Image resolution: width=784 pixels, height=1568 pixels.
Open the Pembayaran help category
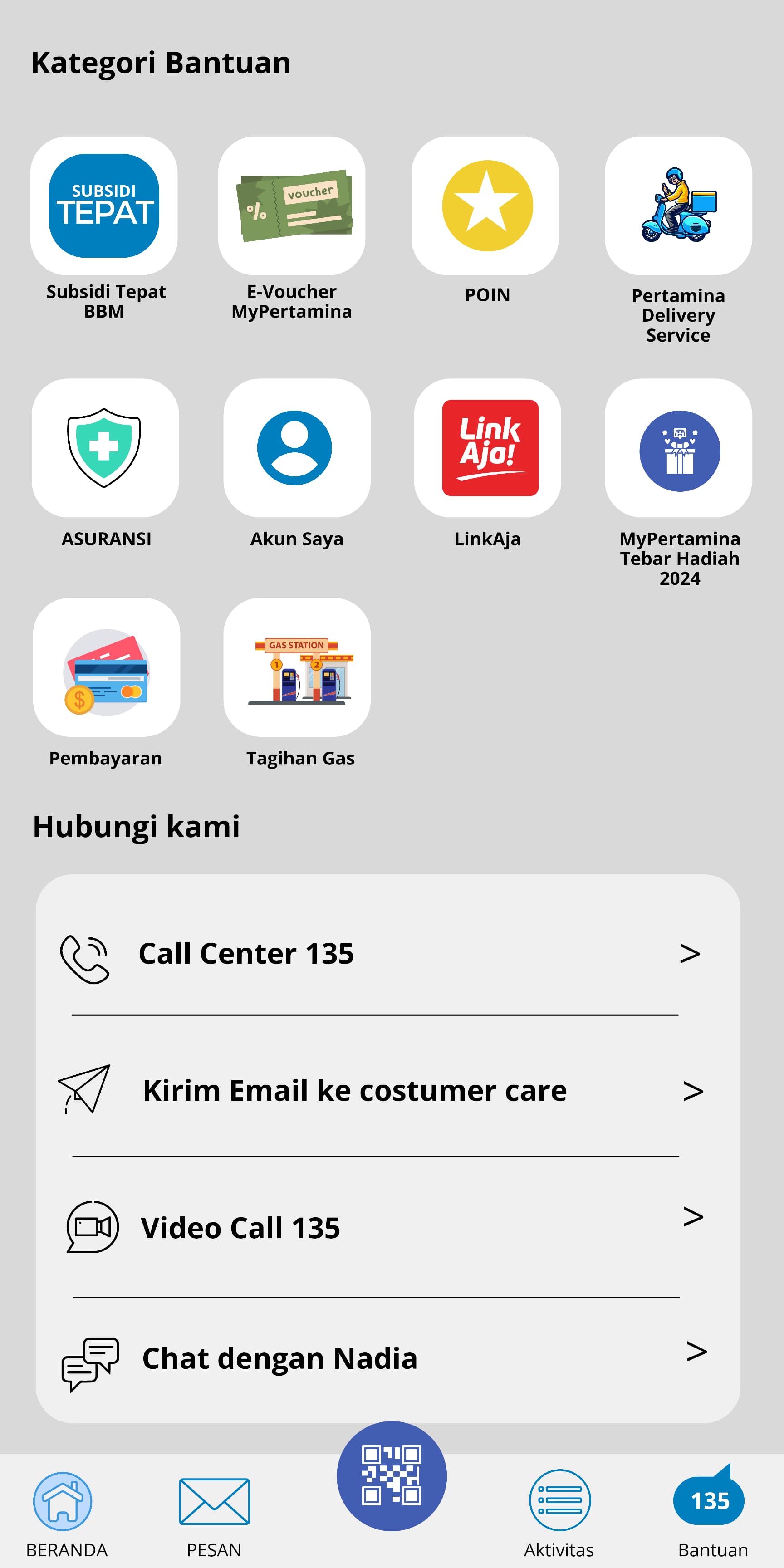[x=107, y=667]
